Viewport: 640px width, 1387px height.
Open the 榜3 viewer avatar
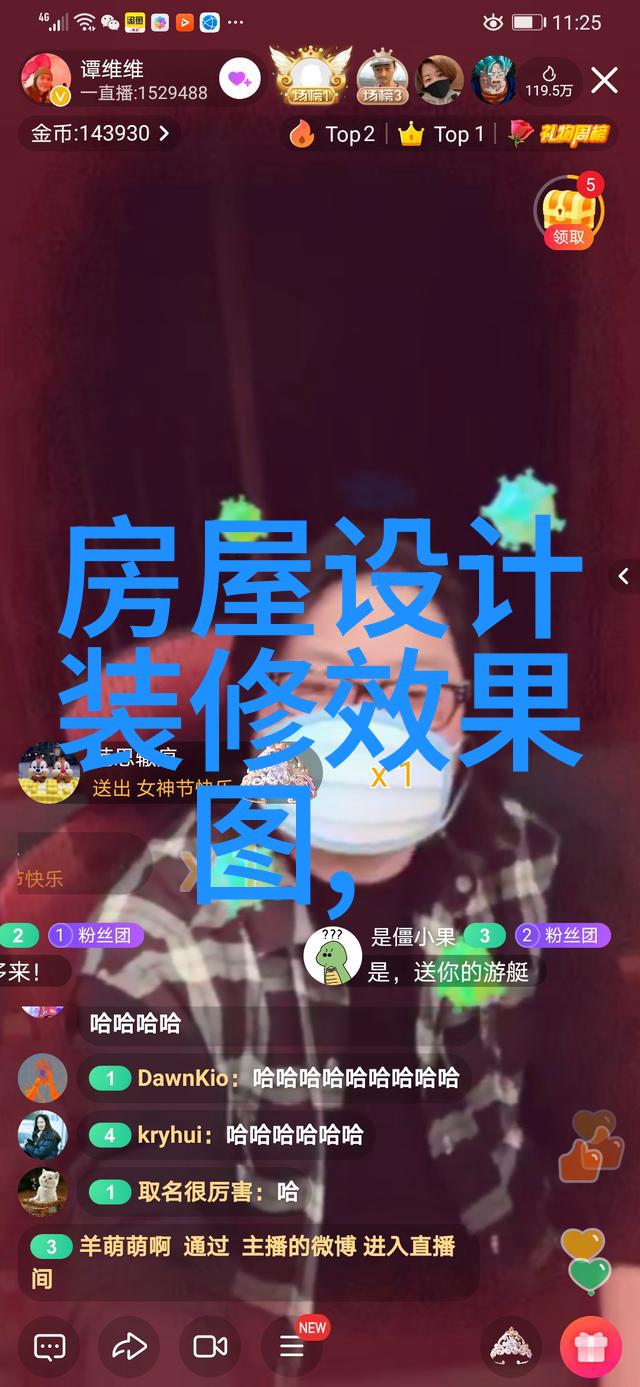coord(384,78)
